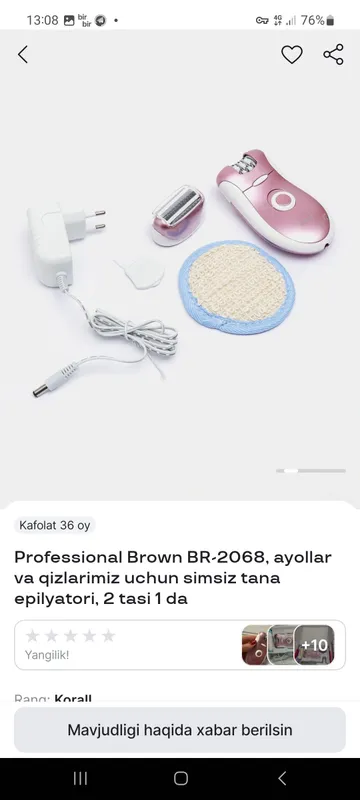Open the main product image

pos(180,270)
